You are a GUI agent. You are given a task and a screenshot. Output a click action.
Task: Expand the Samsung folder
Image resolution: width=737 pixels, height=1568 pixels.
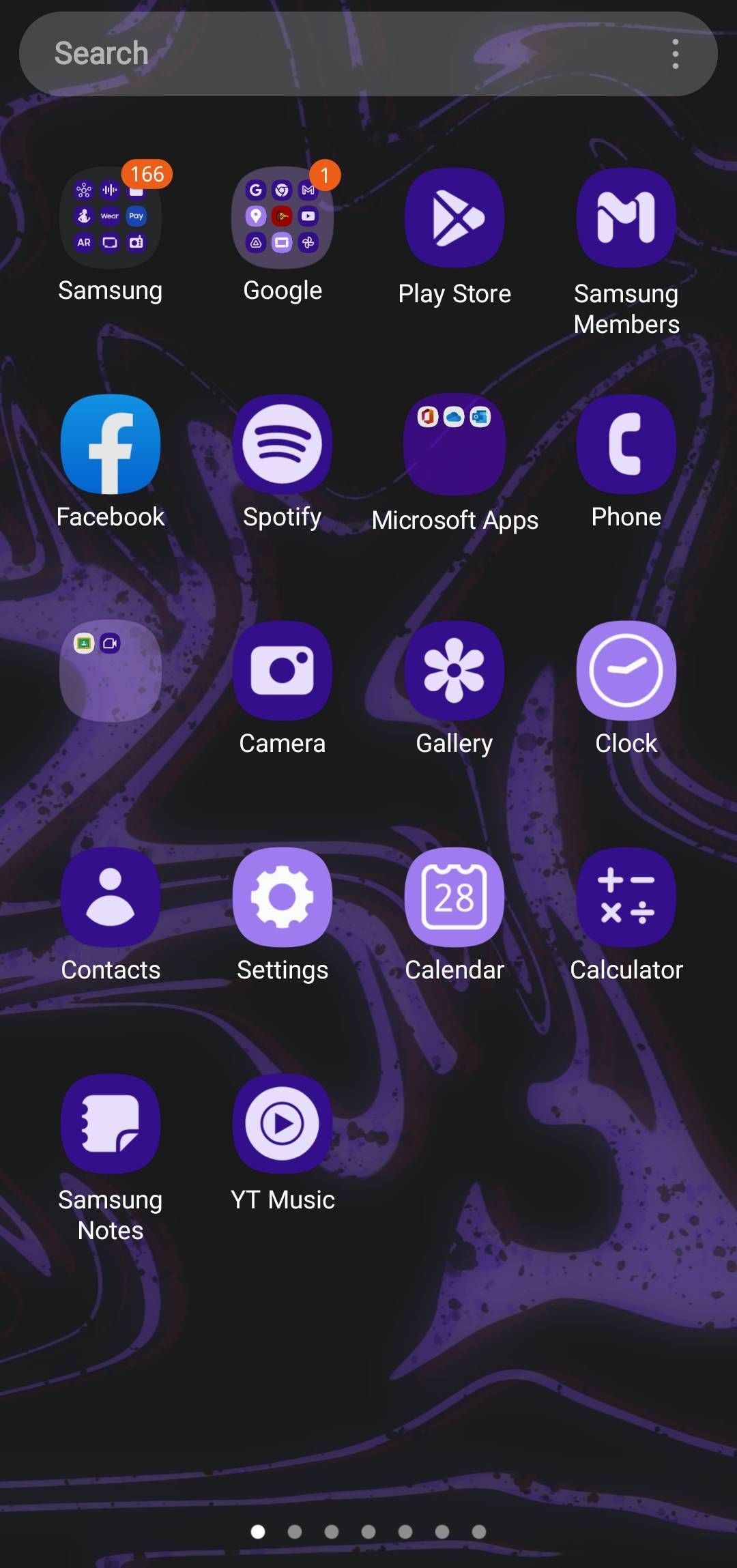tap(111, 217)
